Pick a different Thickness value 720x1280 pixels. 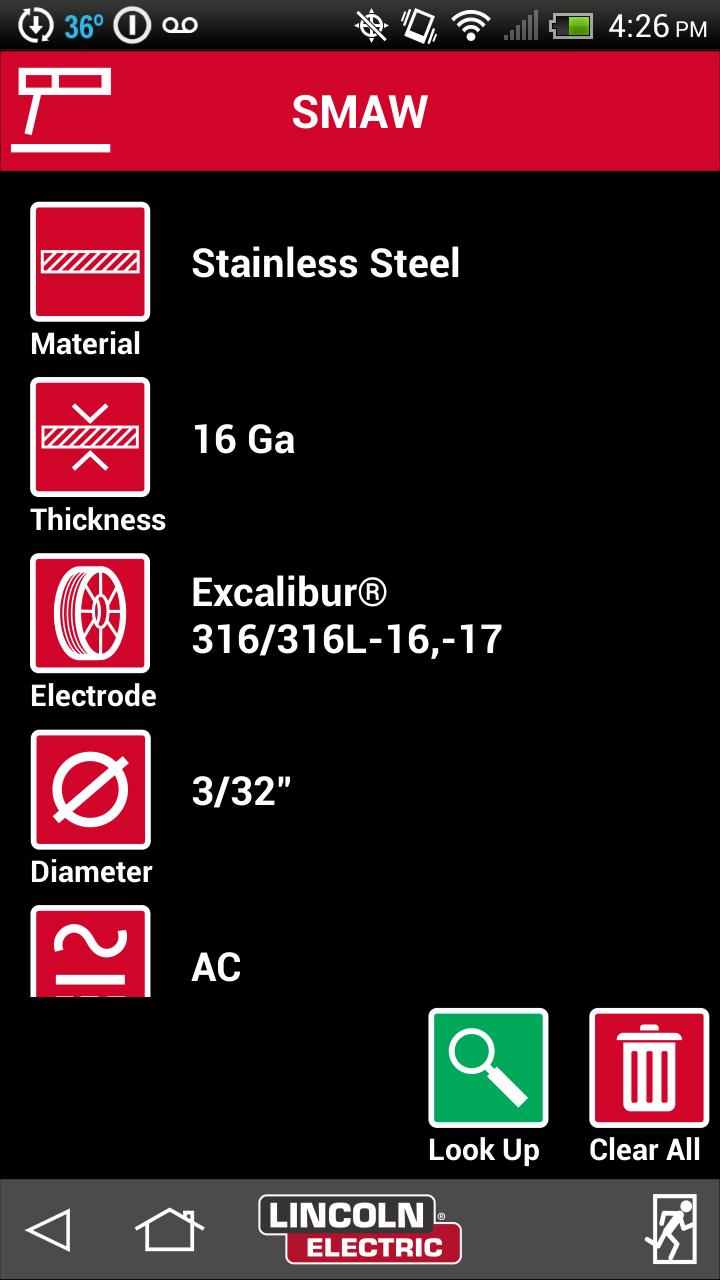(90, 437)
